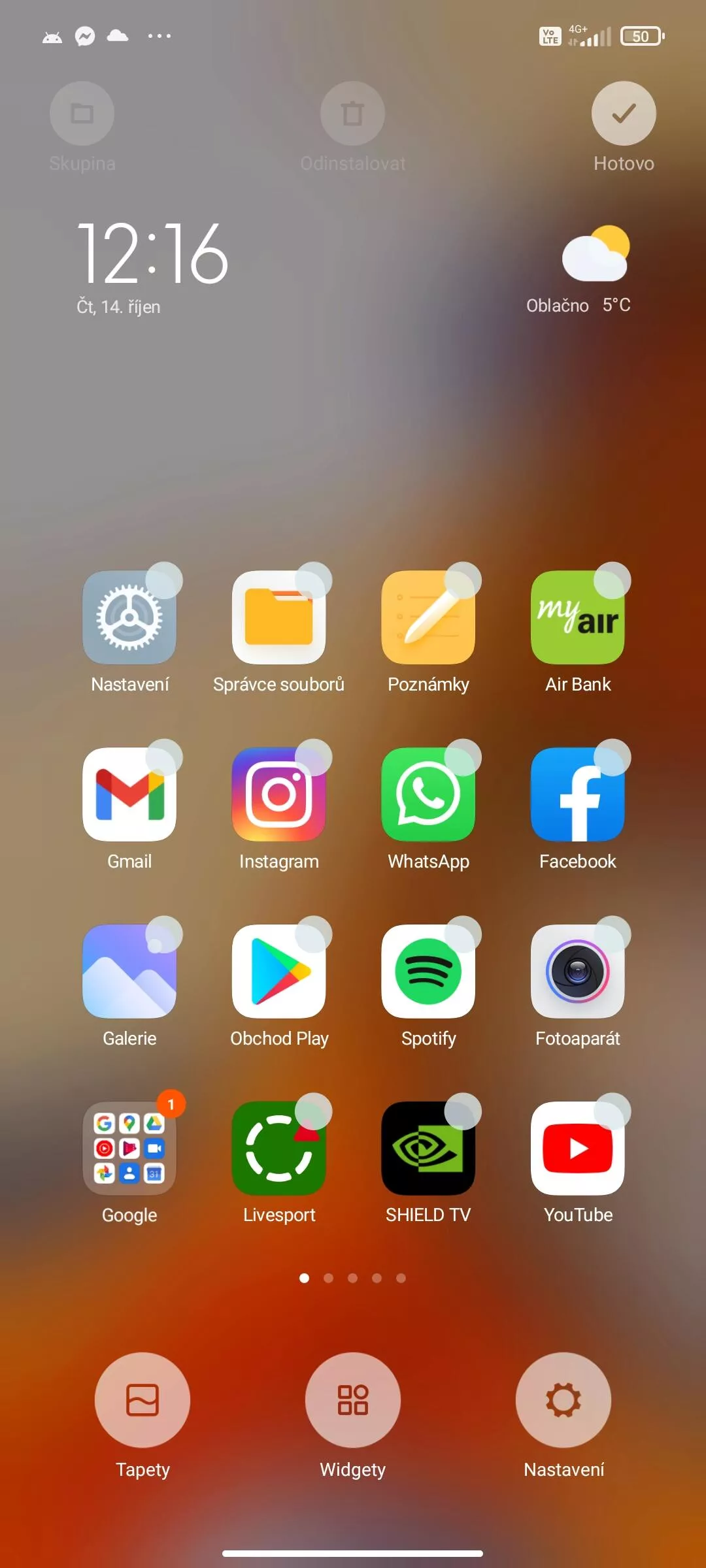Select the Spotify app icon
This screenshot has height=1568, width=706.
click(428, 972)
